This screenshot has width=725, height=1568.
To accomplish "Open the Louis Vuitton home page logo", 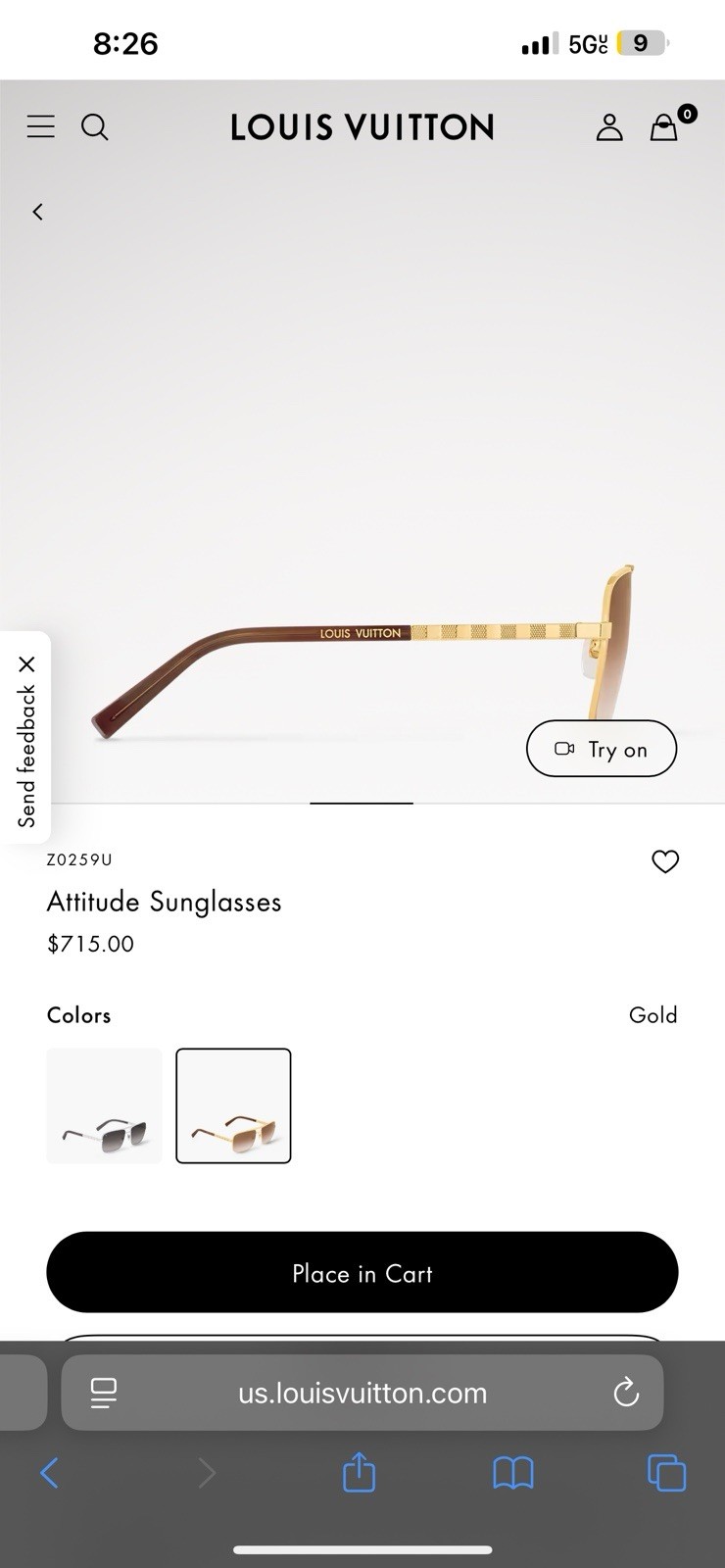I will tap(362, 126).
